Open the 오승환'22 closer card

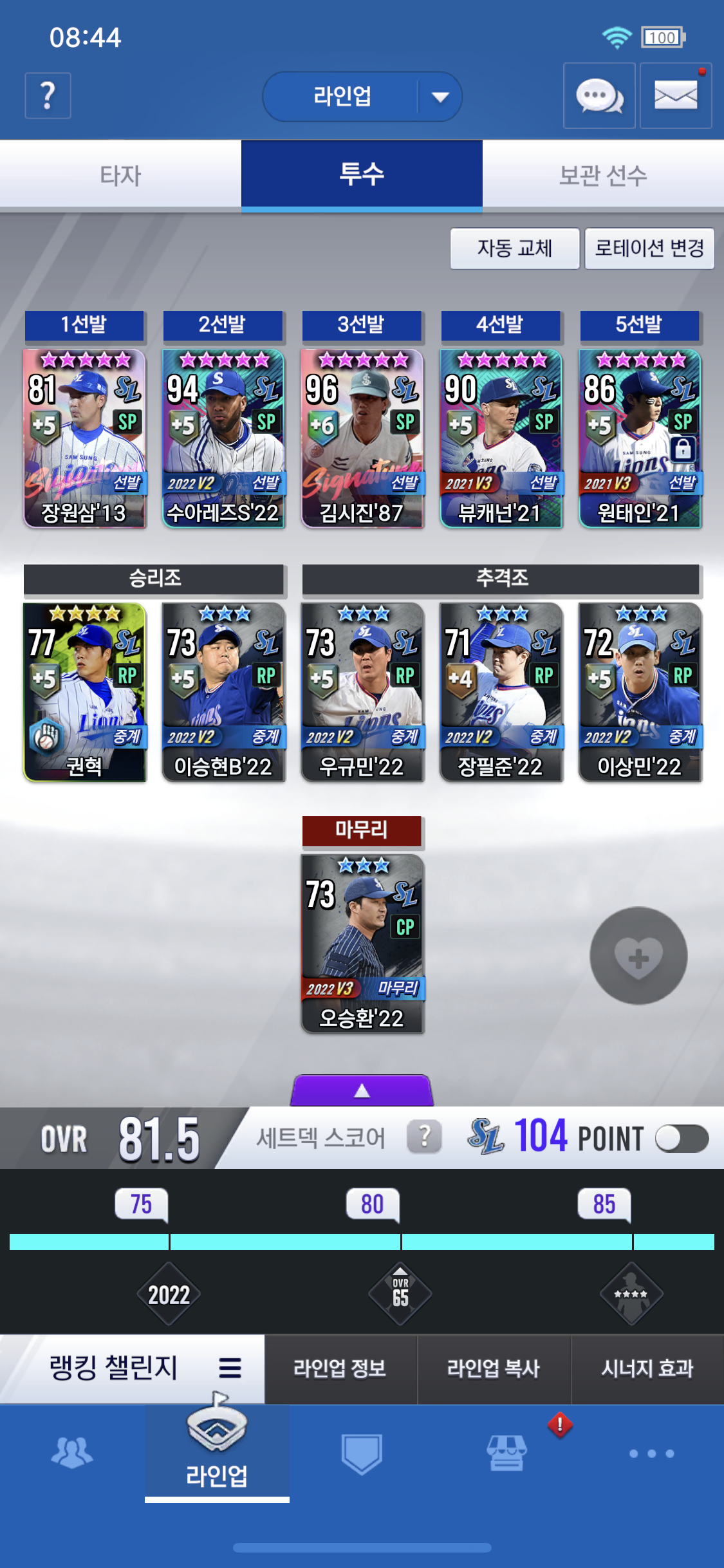[362, 943]
